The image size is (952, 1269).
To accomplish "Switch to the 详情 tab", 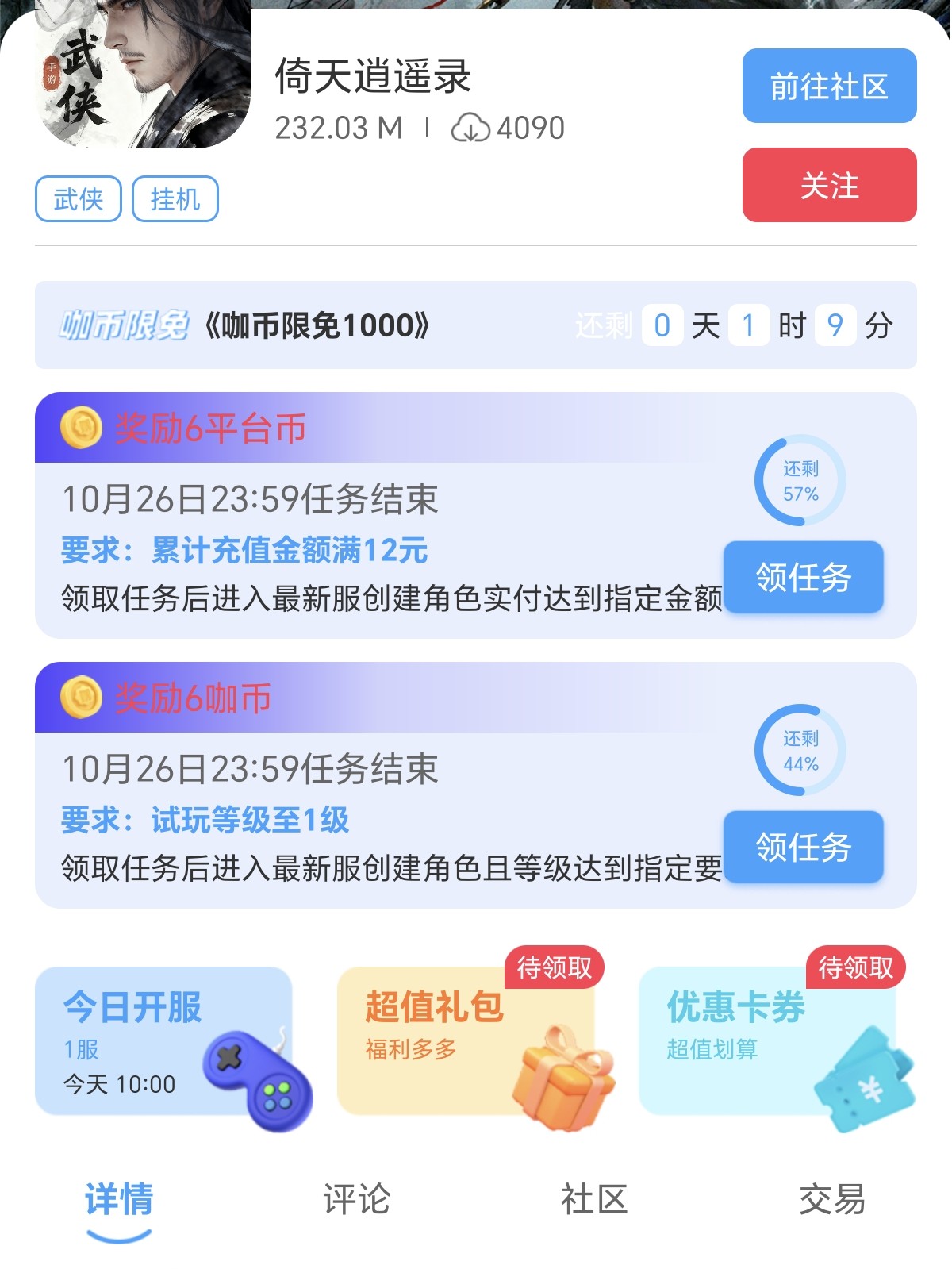I will click(x=119, y=1199).
